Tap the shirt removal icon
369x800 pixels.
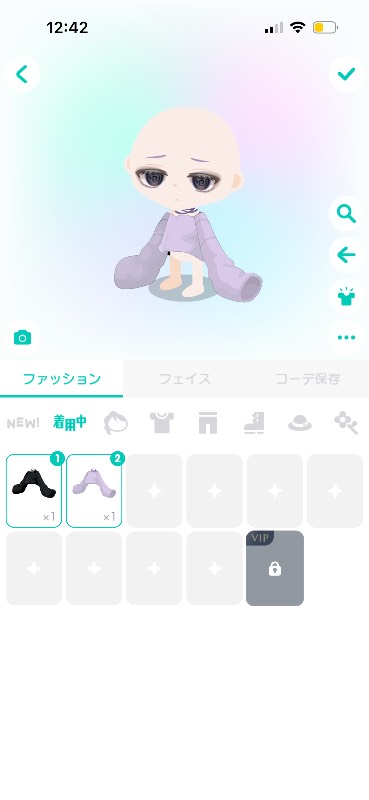(x=346, y=296)
